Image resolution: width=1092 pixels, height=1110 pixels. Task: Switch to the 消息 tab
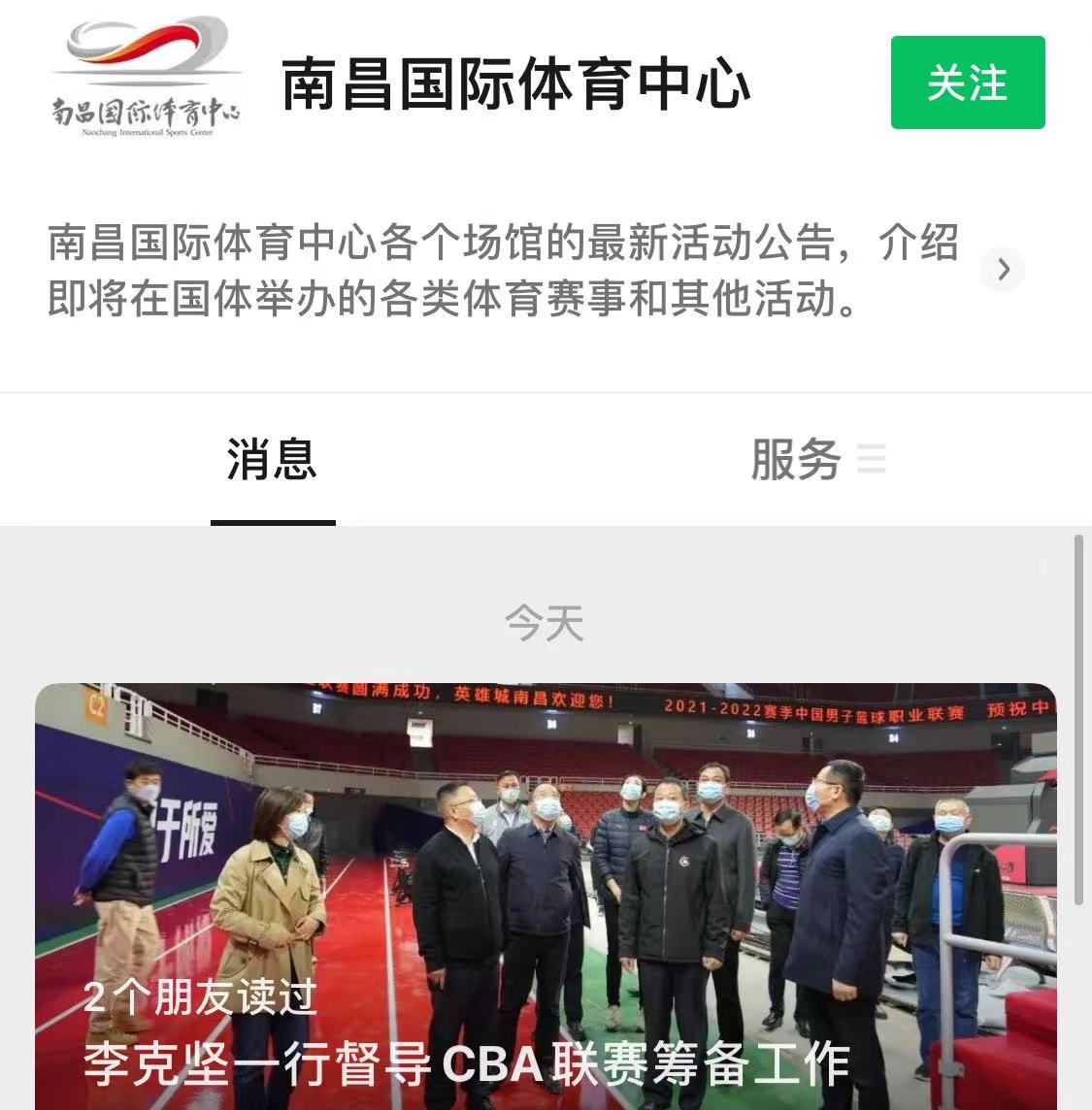coord(272,460)
